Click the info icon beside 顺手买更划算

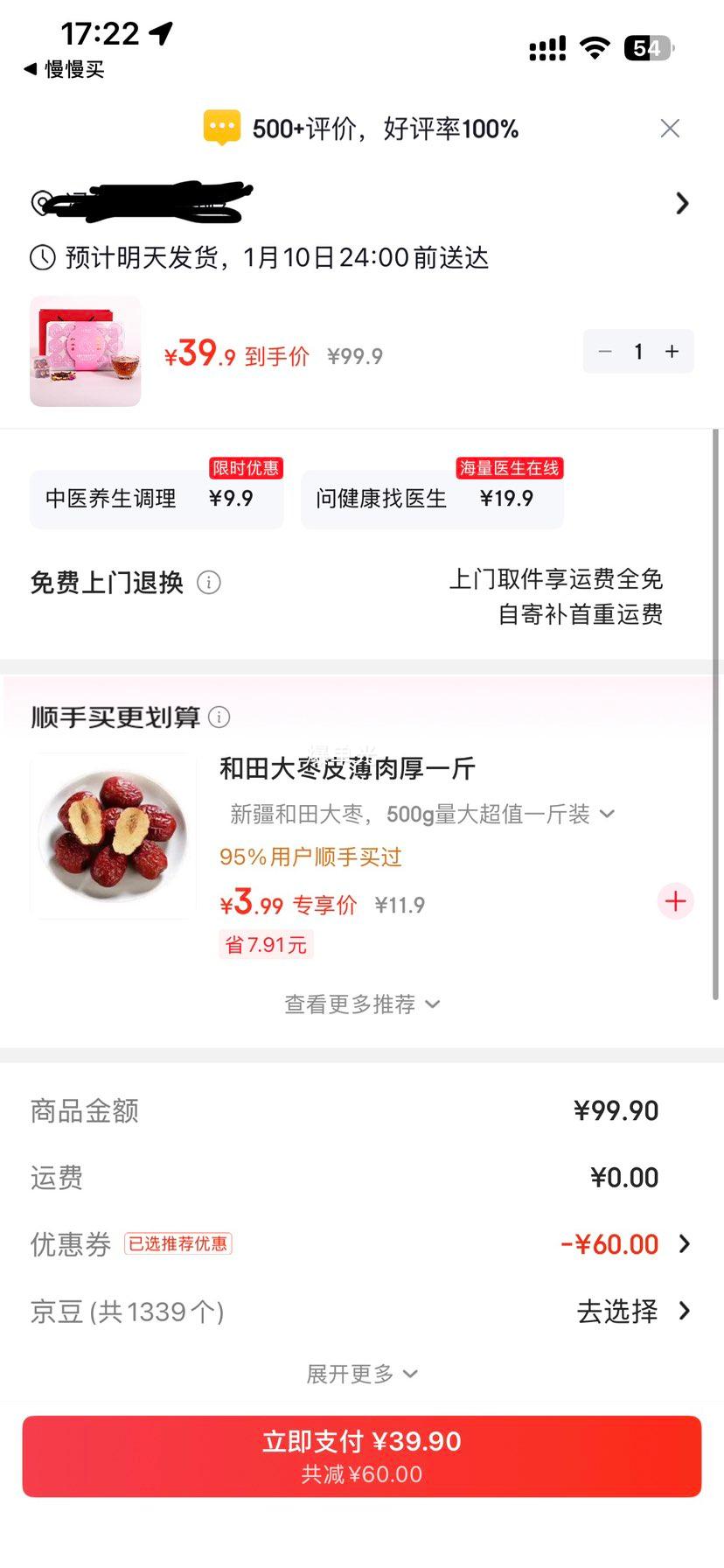pos(219,717)
